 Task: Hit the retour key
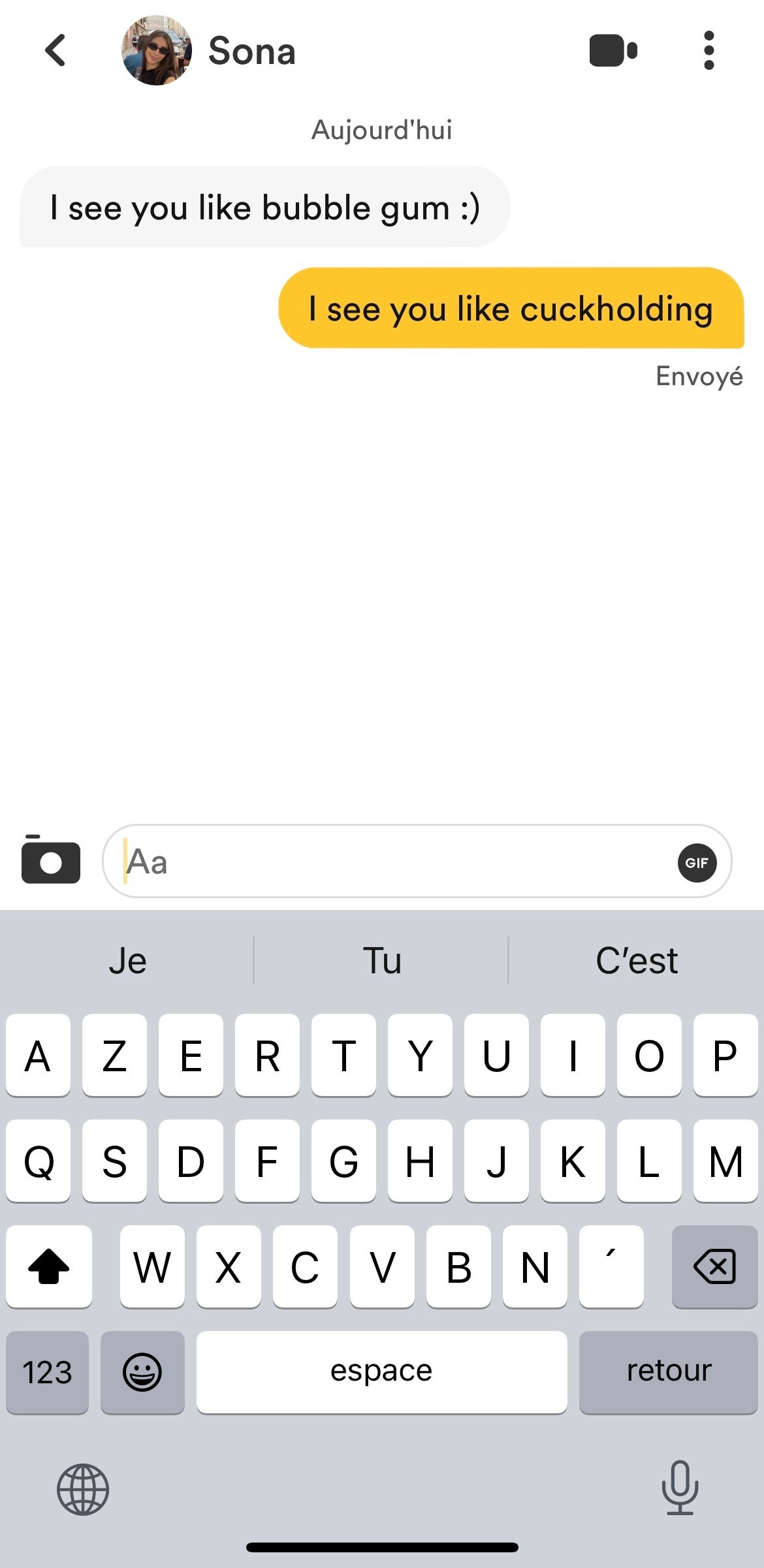point(669,1372)
